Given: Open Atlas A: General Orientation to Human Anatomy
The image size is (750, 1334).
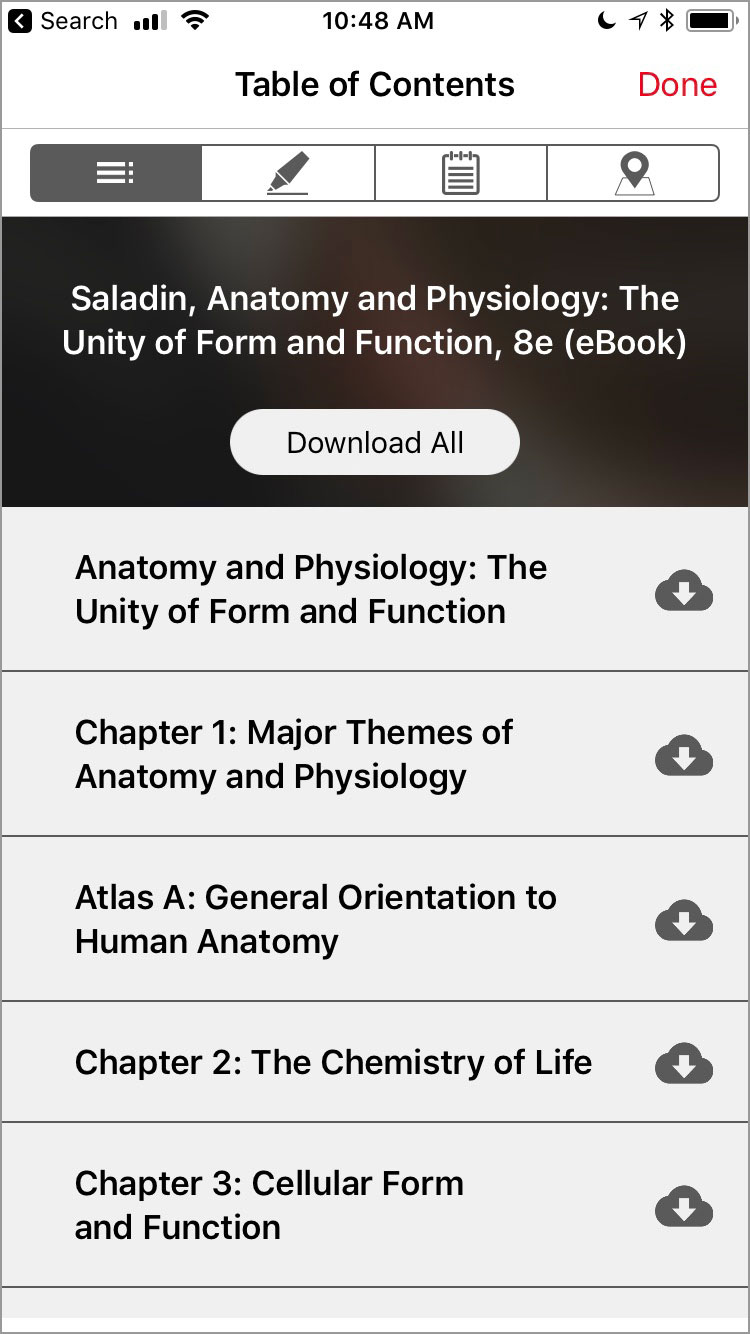Looking at the screenshot, I should point(315,919).
